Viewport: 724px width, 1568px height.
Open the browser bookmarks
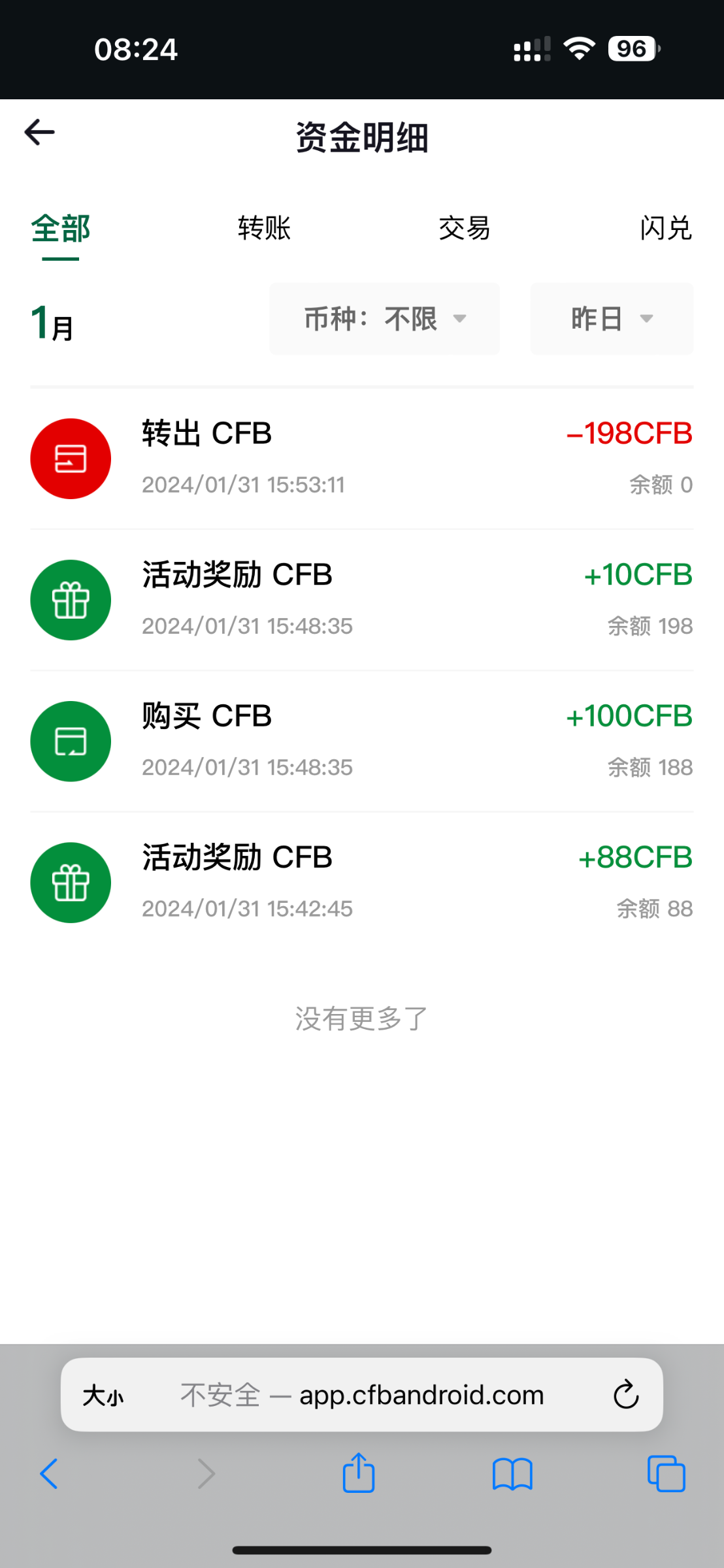[512, 1474]
